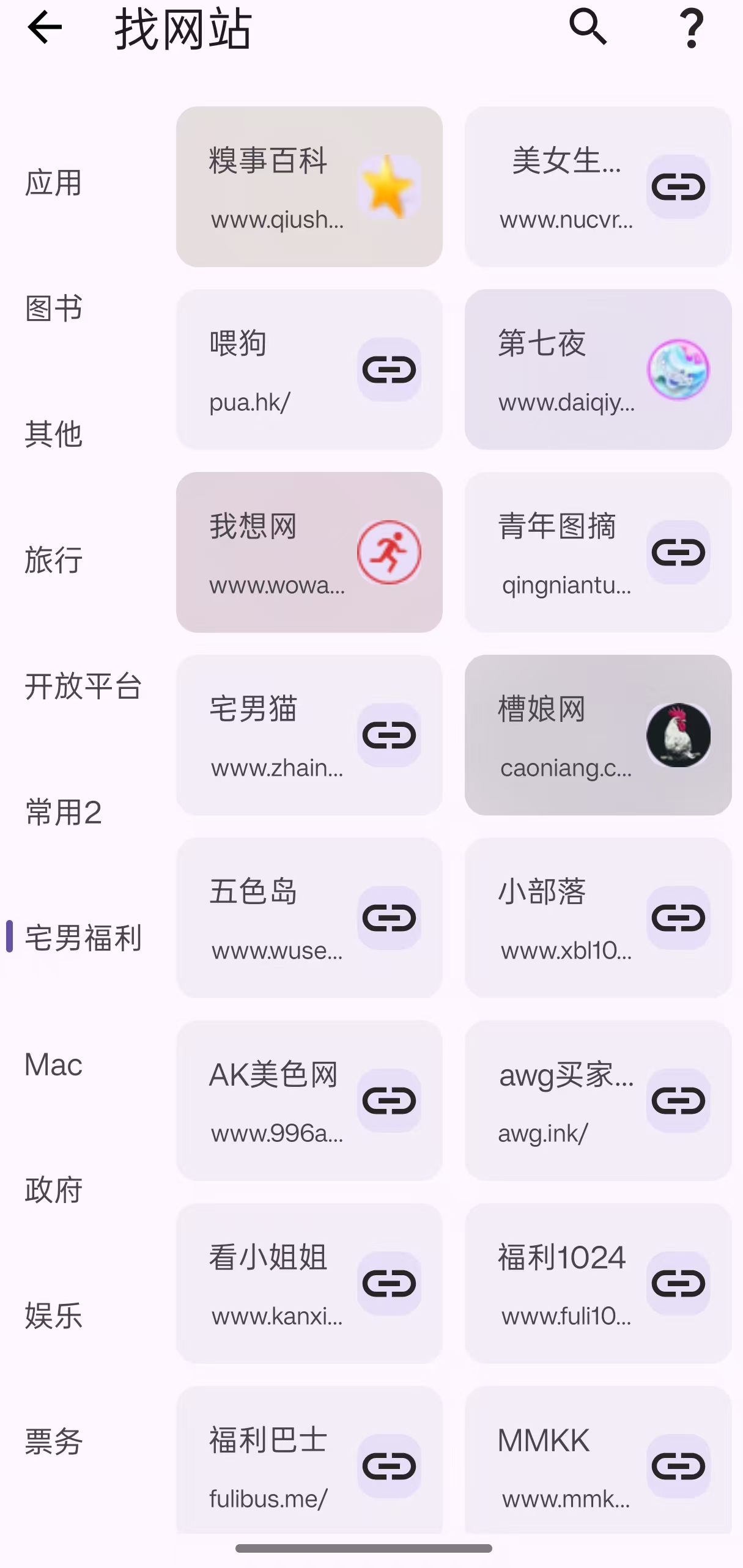Viewport: 743px width, 1568px height.
Task: Open the 开放平台 category
Action: (83, 686)
